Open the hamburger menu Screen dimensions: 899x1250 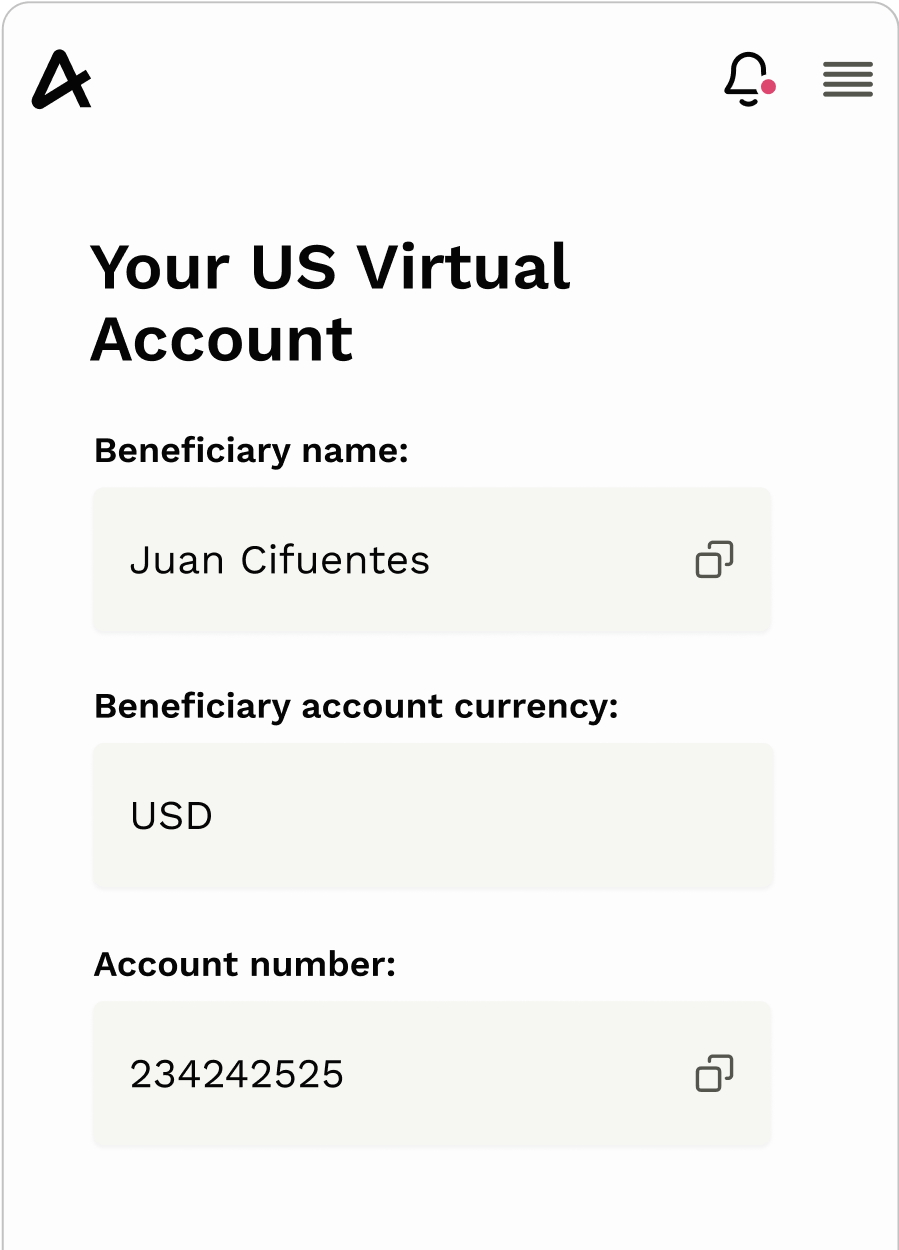pyautogui.click(x=847, y=79)
